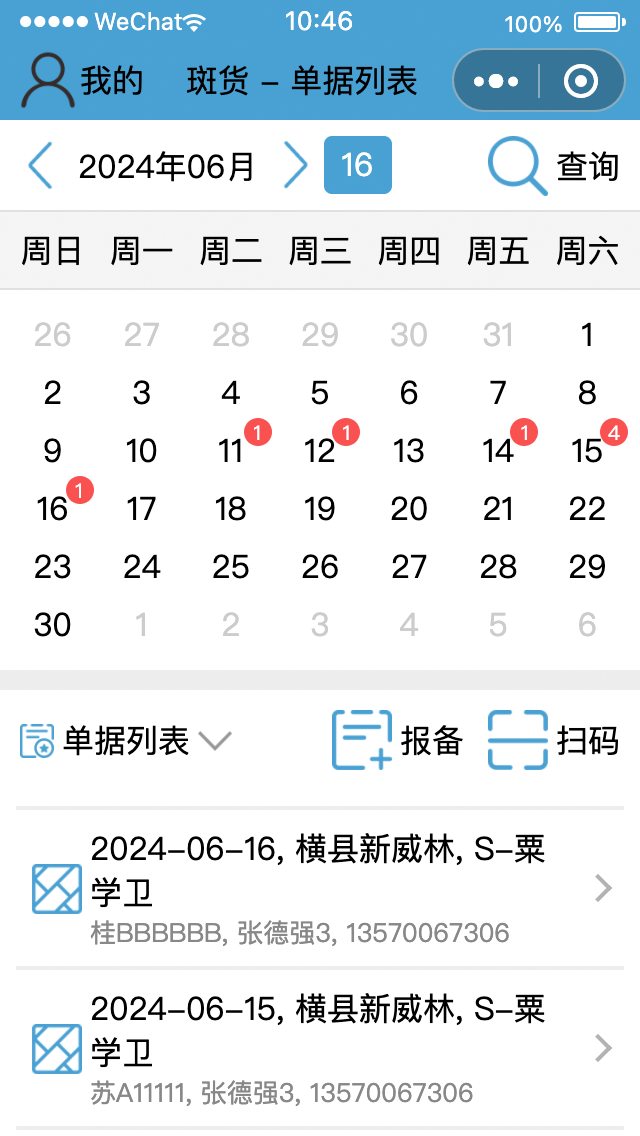The width and height of the screenshot is (640, 1136).
Task: Open the 我的 profile page
Action: (82, 80)
